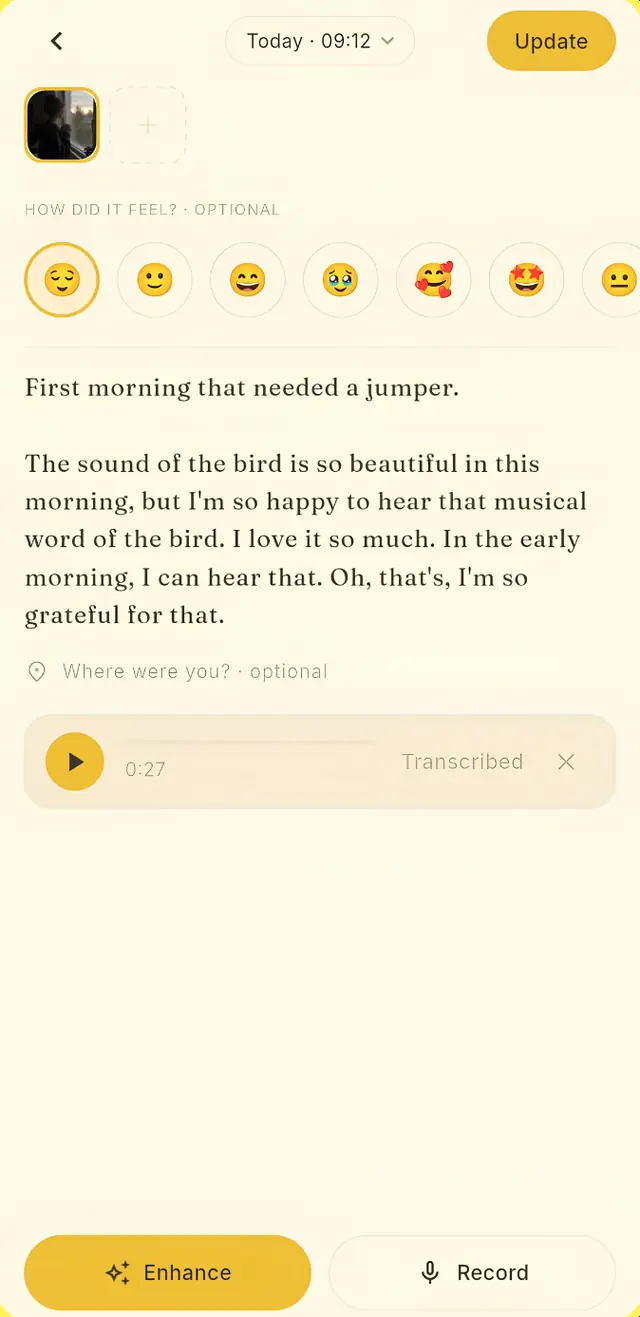Add another photo with the plus tile

148,125
